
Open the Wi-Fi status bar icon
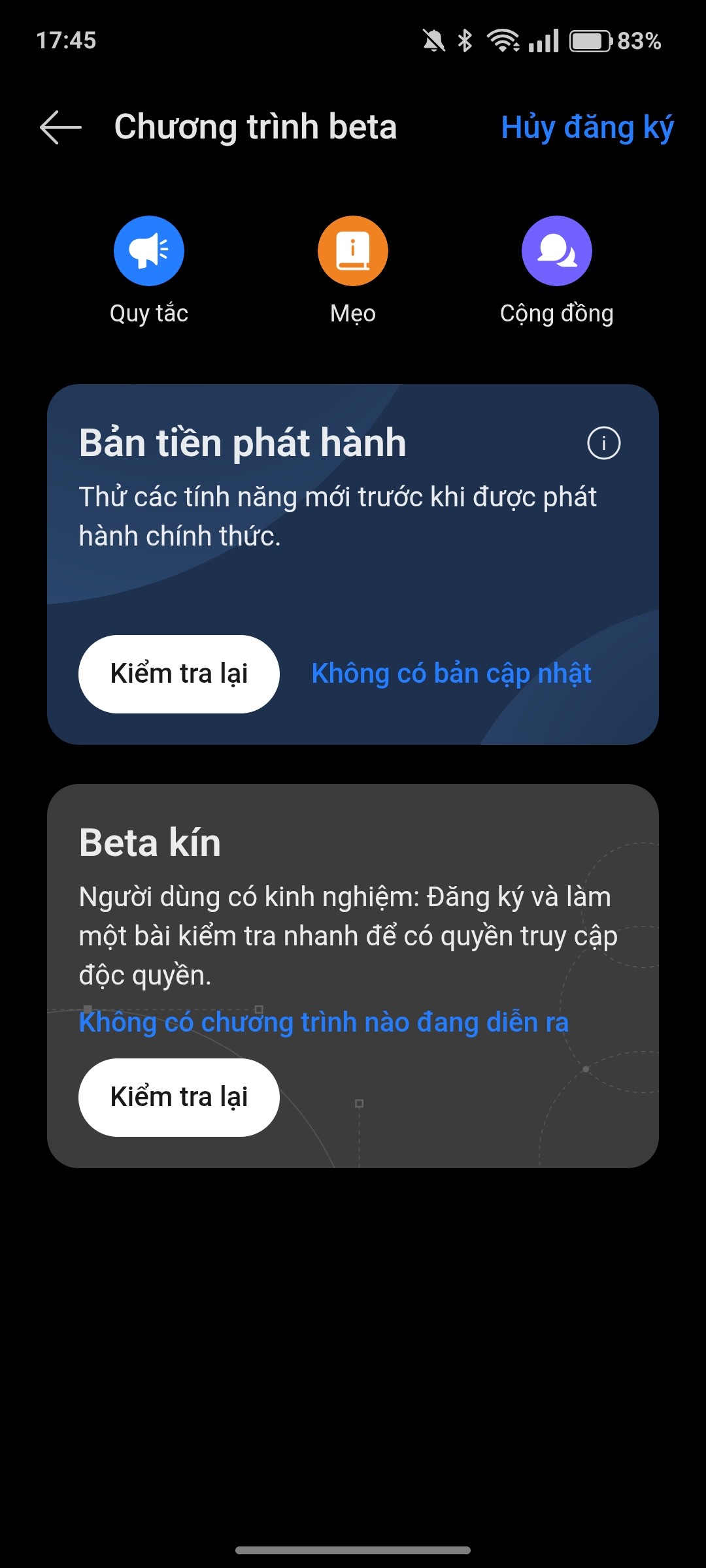tap(503, 41)
